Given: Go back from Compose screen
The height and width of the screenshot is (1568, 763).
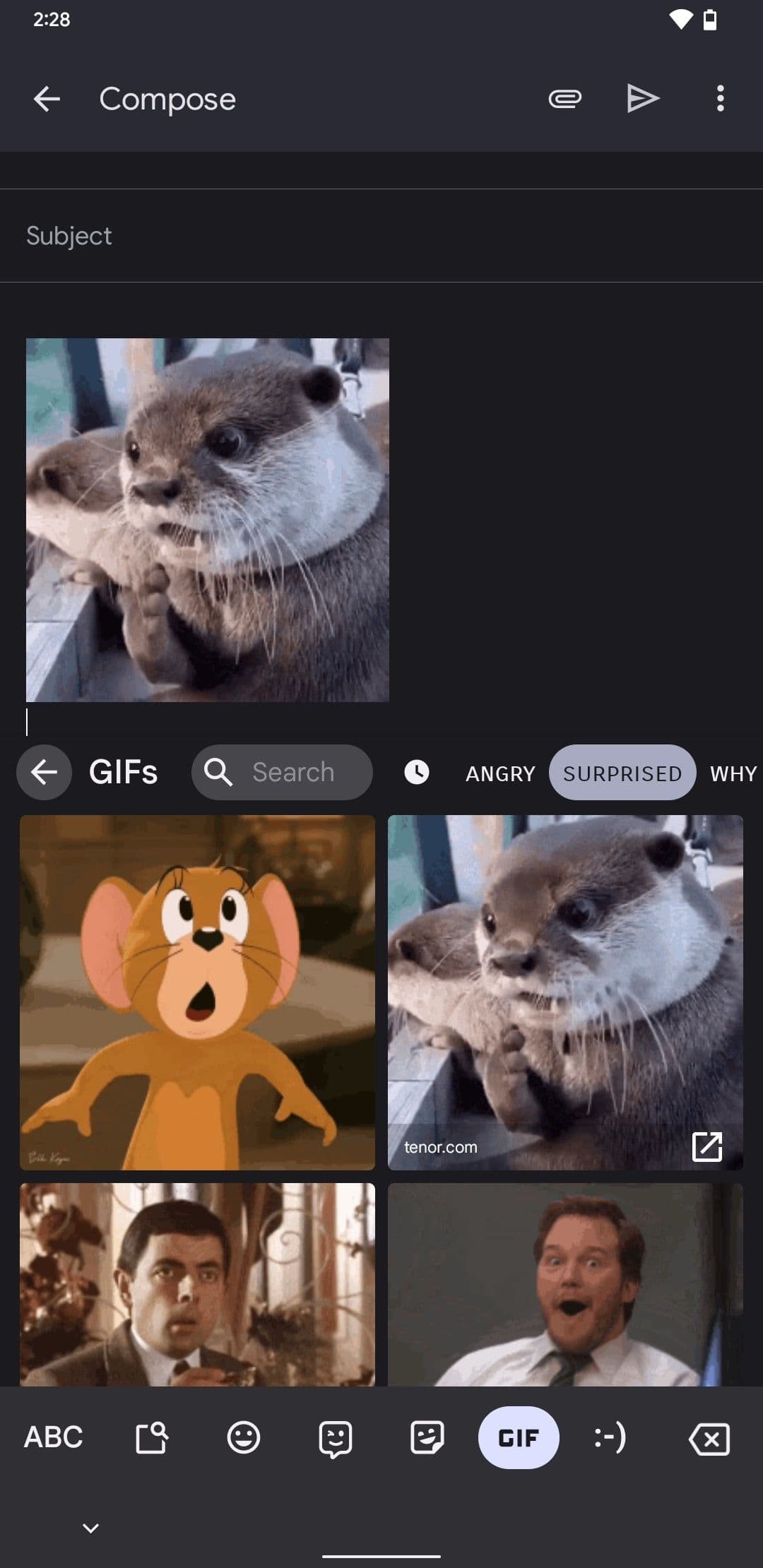Looking at the screenshot, I should pyautogui.click(x=47, y=99).
